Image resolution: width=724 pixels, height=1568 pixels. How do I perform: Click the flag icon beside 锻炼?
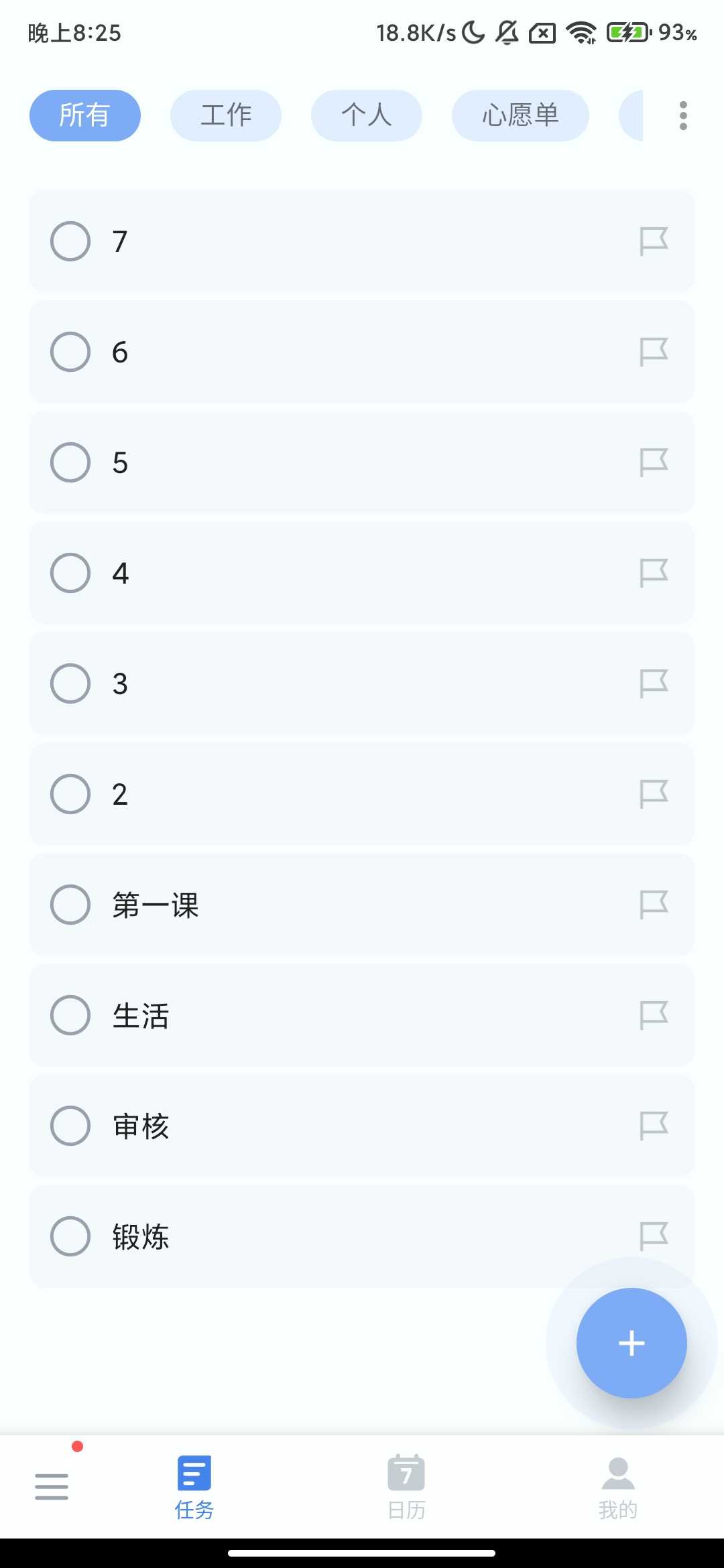point(654,1236)
